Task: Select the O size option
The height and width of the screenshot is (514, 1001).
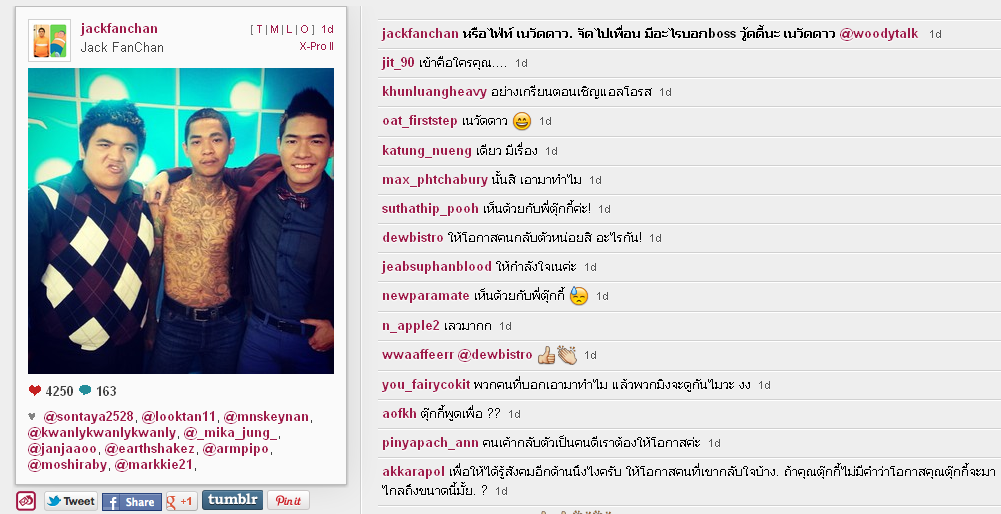Action: 303,30
